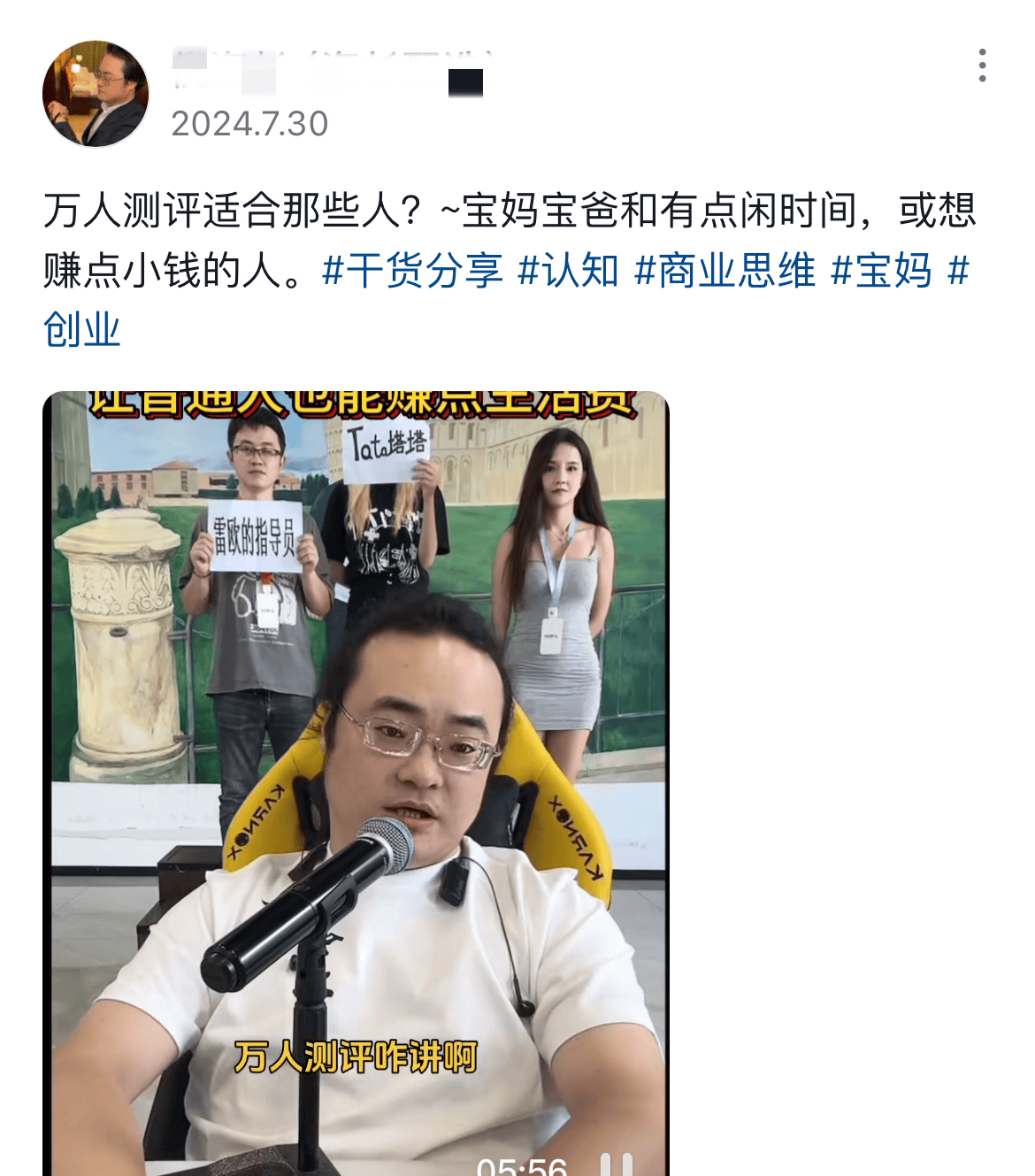Open the post's three-dot overflow menu
Screen dimensions: 1035x1176
982,66
